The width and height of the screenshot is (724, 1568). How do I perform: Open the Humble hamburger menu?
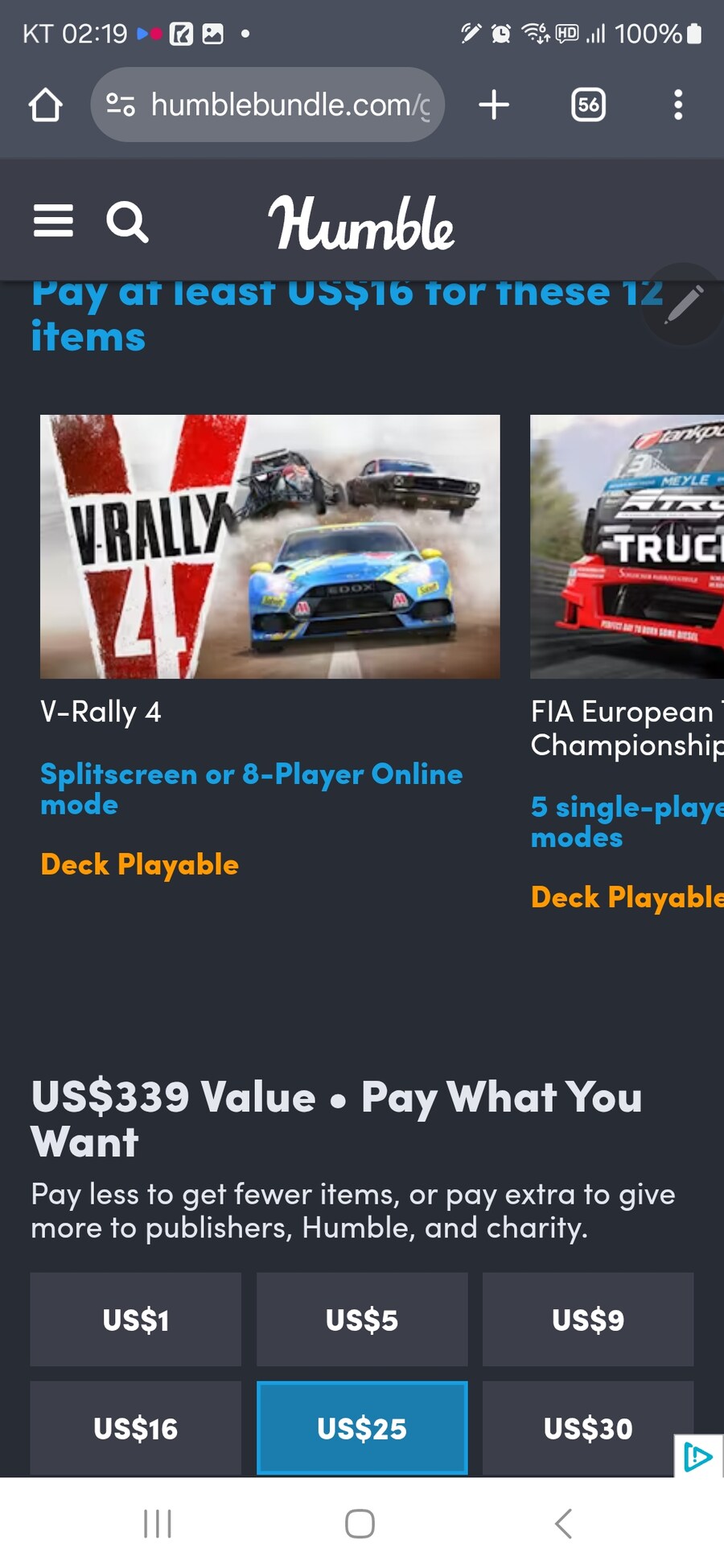[53, 220]
